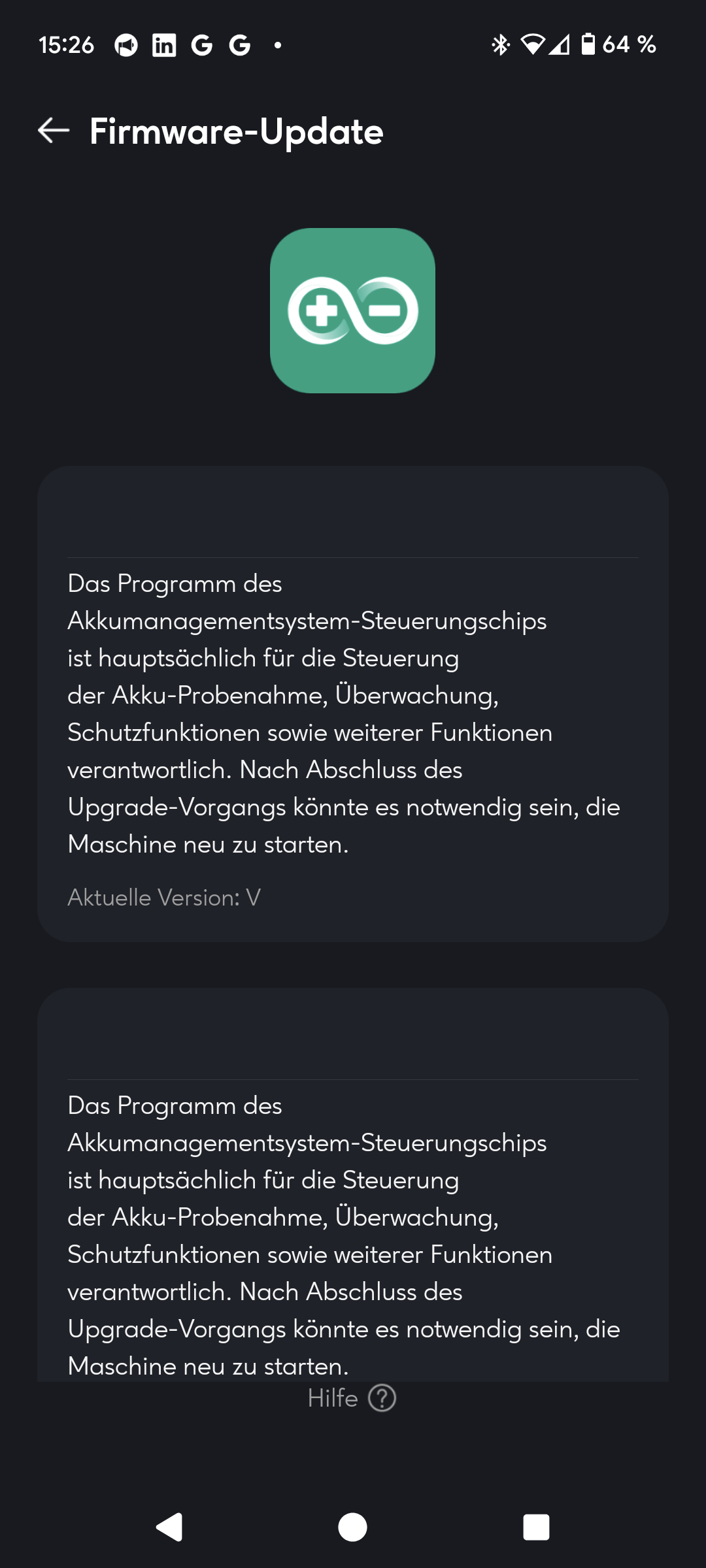Open recent apps overview
Image resolution: width=706 pixels, height=1568 pixels.
tap(536, 1527)
